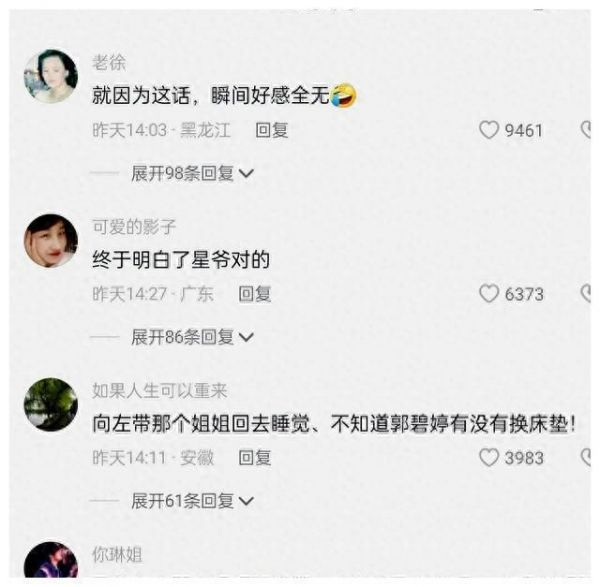Open 你琳姐's profile avatar
Image resolution: width=600 pixels, height=587 pixels.
(x=51, y=562)
